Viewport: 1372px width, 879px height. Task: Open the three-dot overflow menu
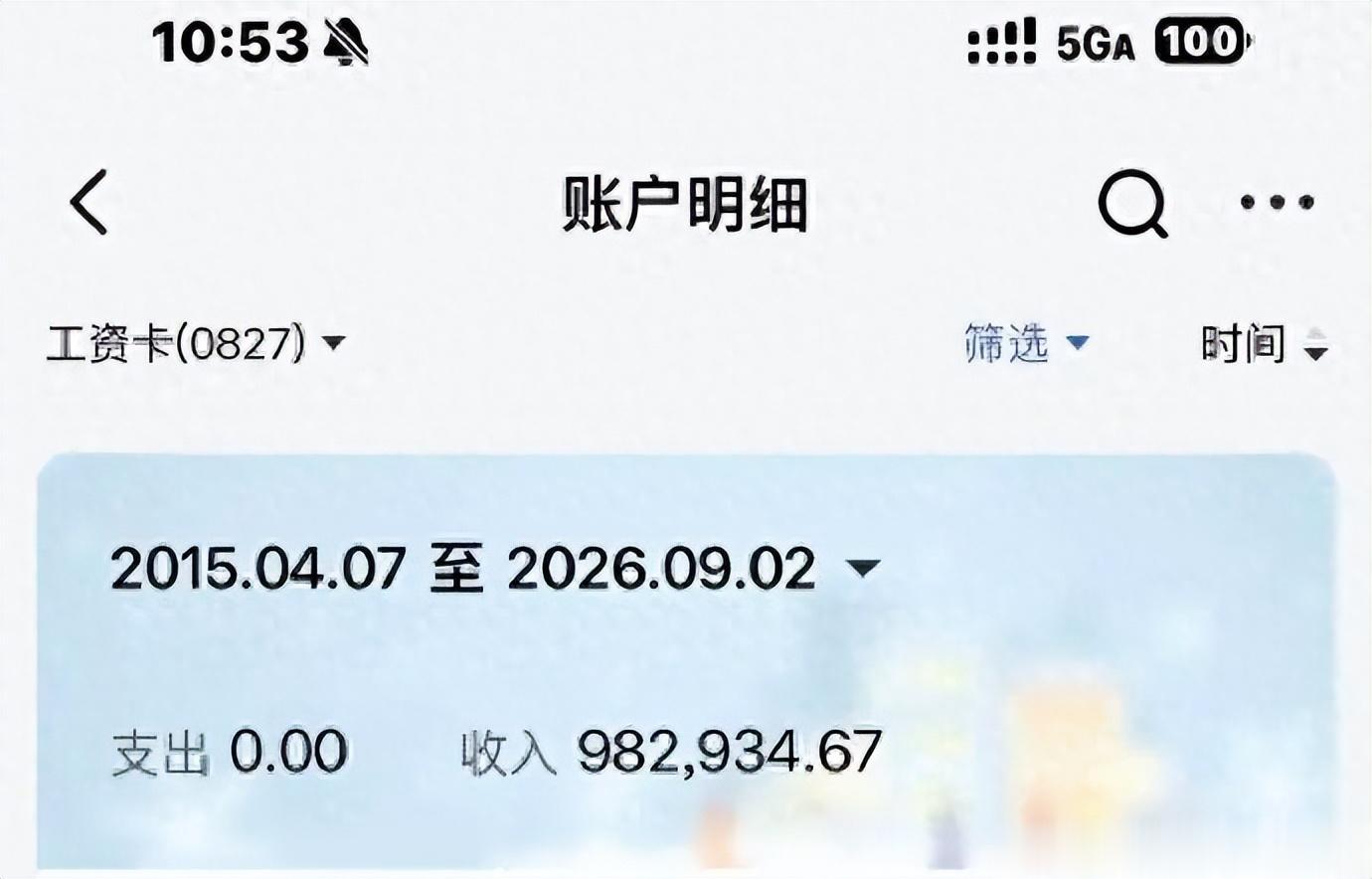[1278, 202]
